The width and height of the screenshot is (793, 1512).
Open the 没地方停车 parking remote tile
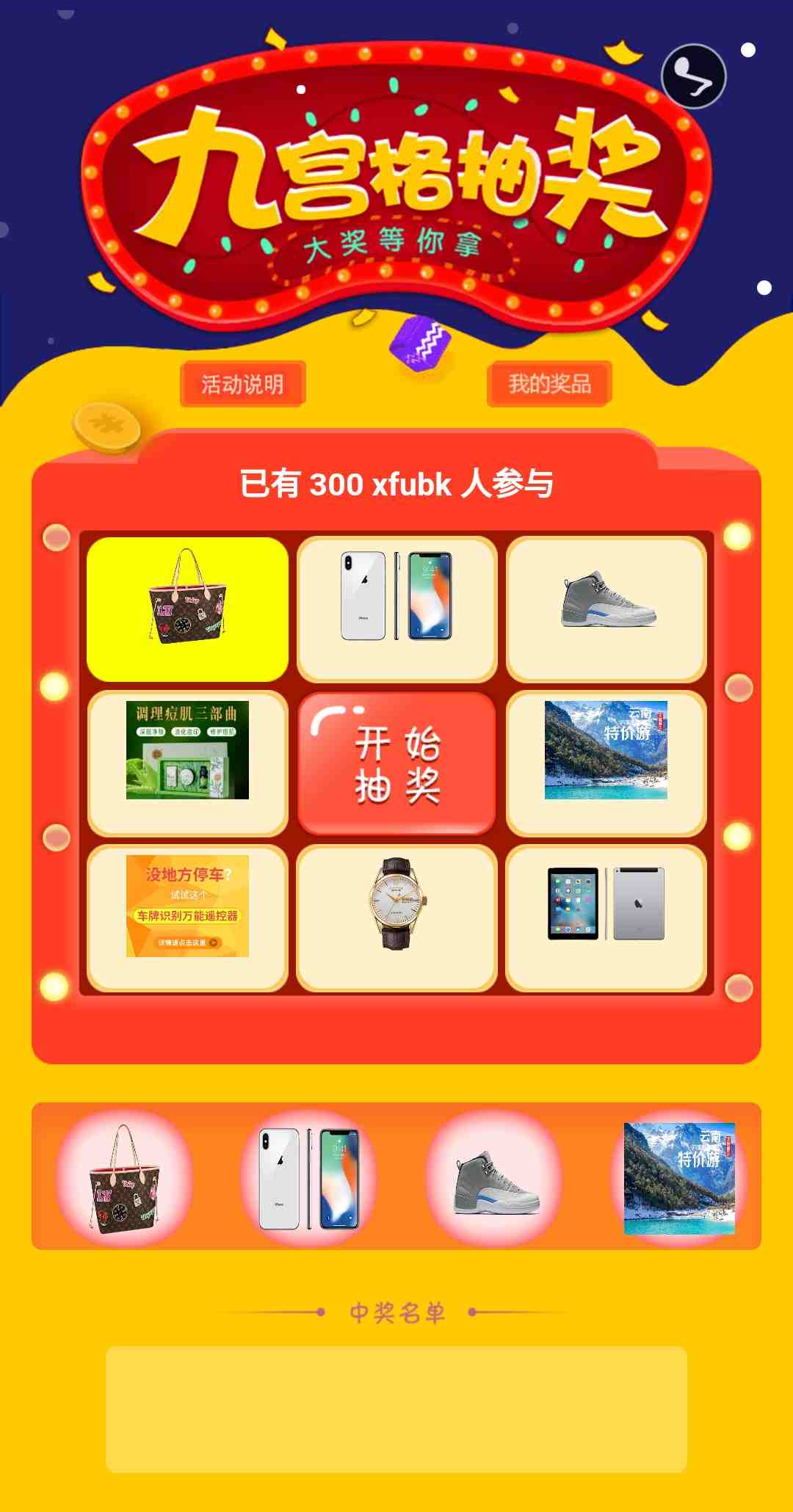click(x=187, y=916)
